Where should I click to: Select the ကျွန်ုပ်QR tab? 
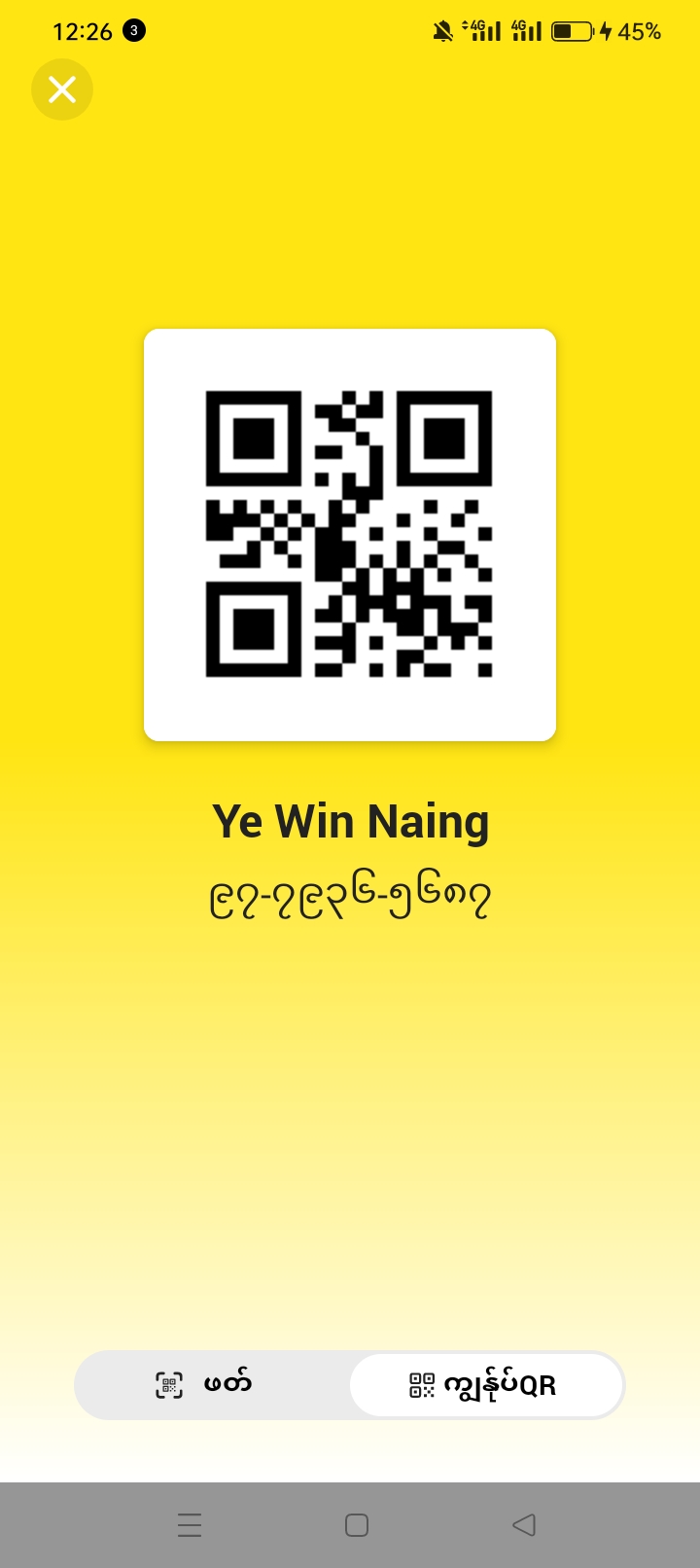[485, 1384]
